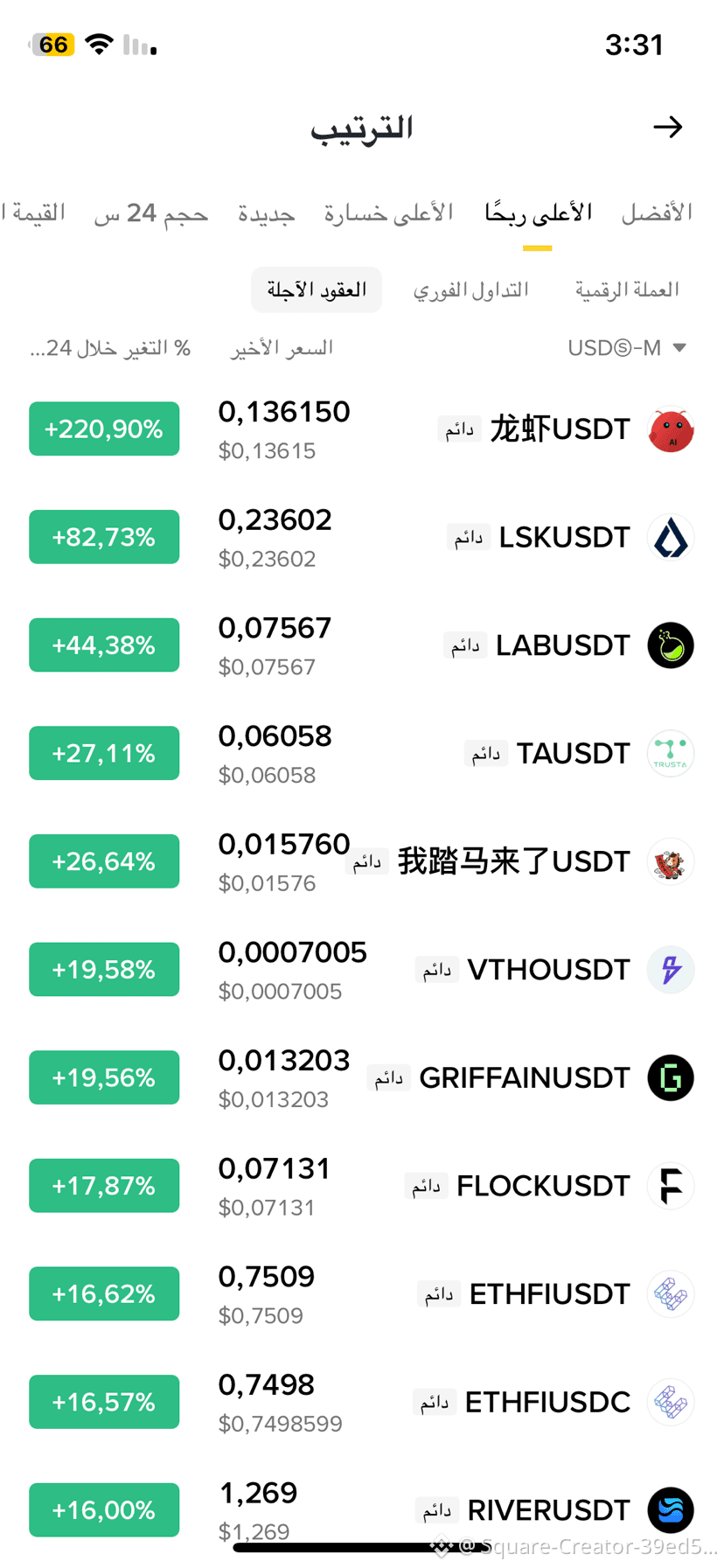724x1568 pixels.
Task: Open the LSKUSDT contract row
Action: [x=362, y=537]
